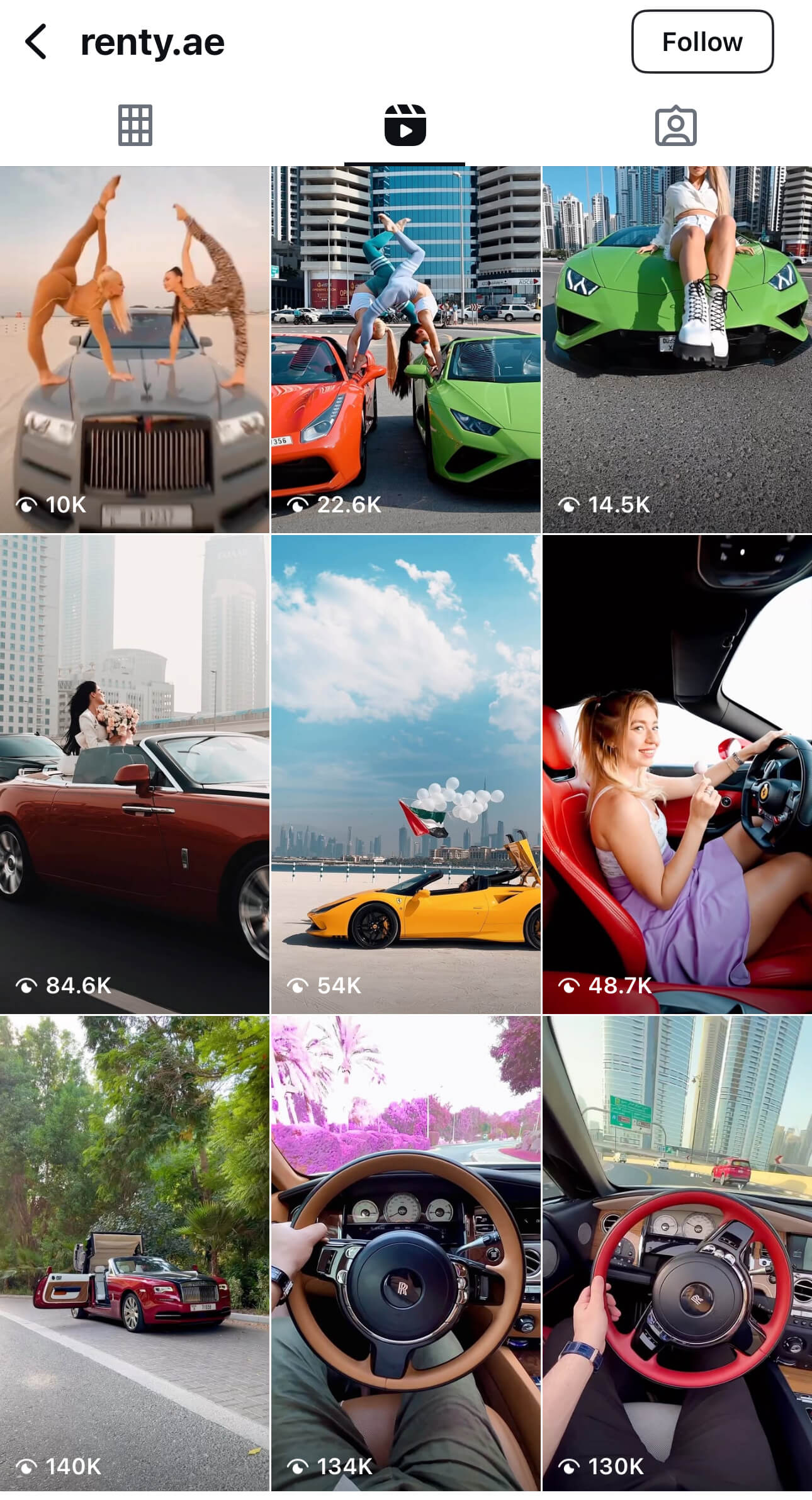Open the reel with 134K views
The width and height of the screenshot is (812, 1500).
[405, 1253]
